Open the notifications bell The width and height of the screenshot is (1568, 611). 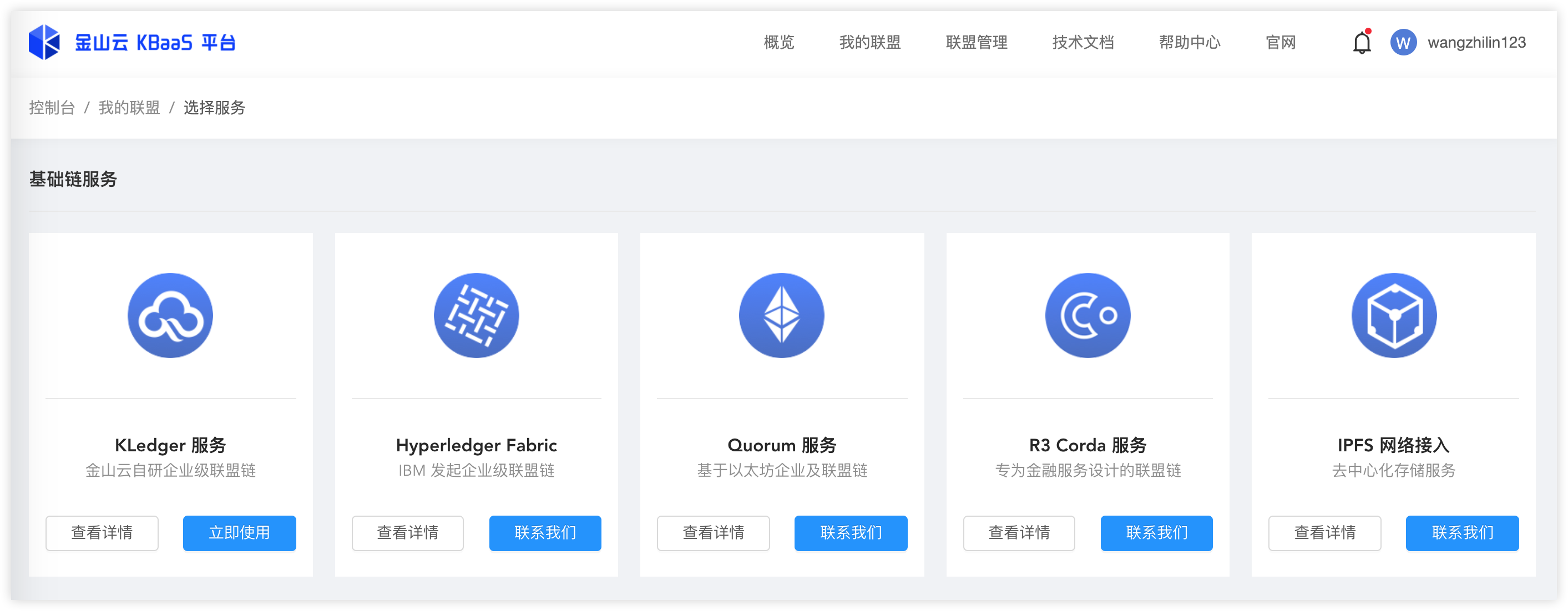click(x=1362, y=43)
